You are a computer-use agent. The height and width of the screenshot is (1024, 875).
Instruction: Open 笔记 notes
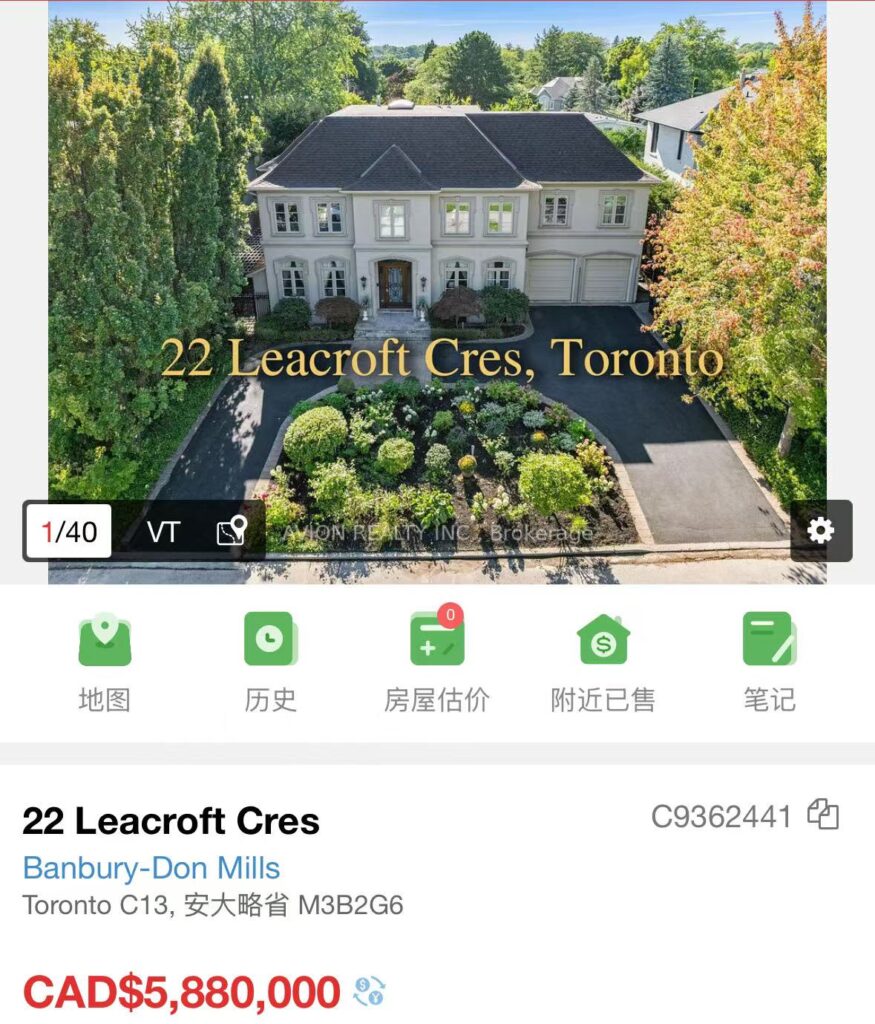769,662
